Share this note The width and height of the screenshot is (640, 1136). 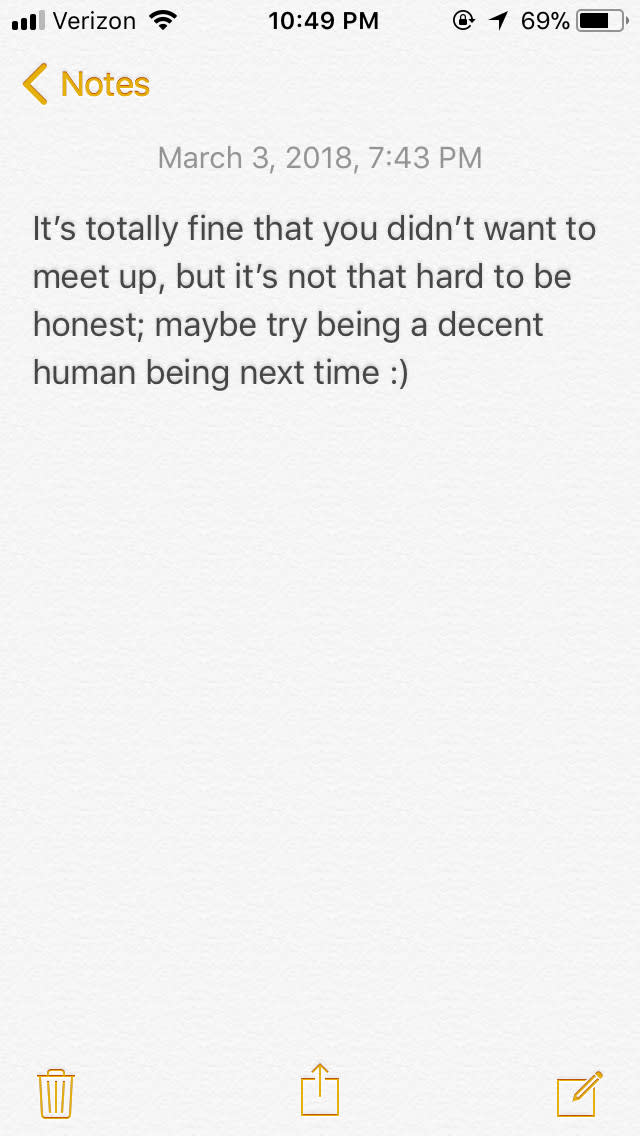coord(320,1091)
